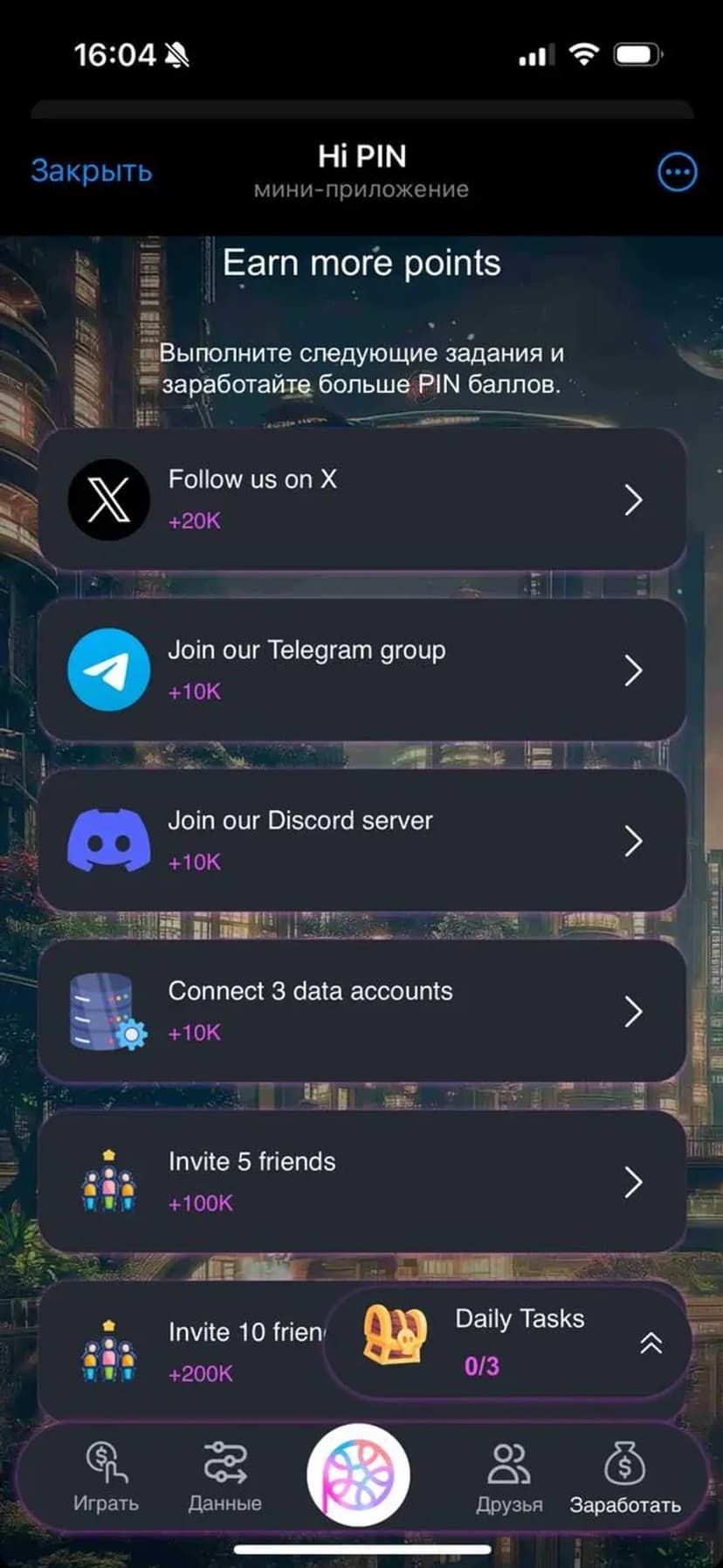Expand the Daily Tasks panel
Viewport: 723px width, 1568px height.
pyautogui.click(x=651, y=1343)
